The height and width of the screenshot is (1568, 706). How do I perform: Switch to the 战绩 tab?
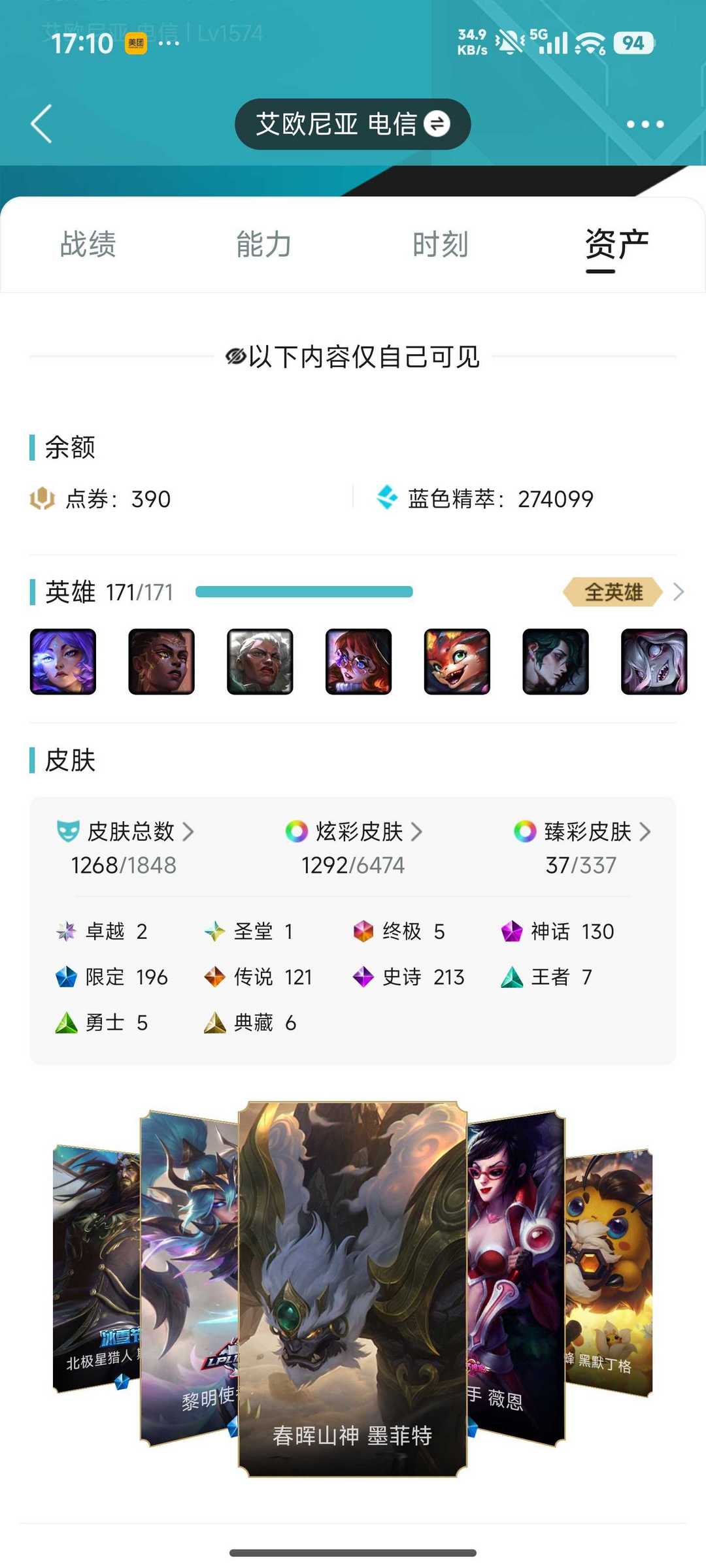88,244
